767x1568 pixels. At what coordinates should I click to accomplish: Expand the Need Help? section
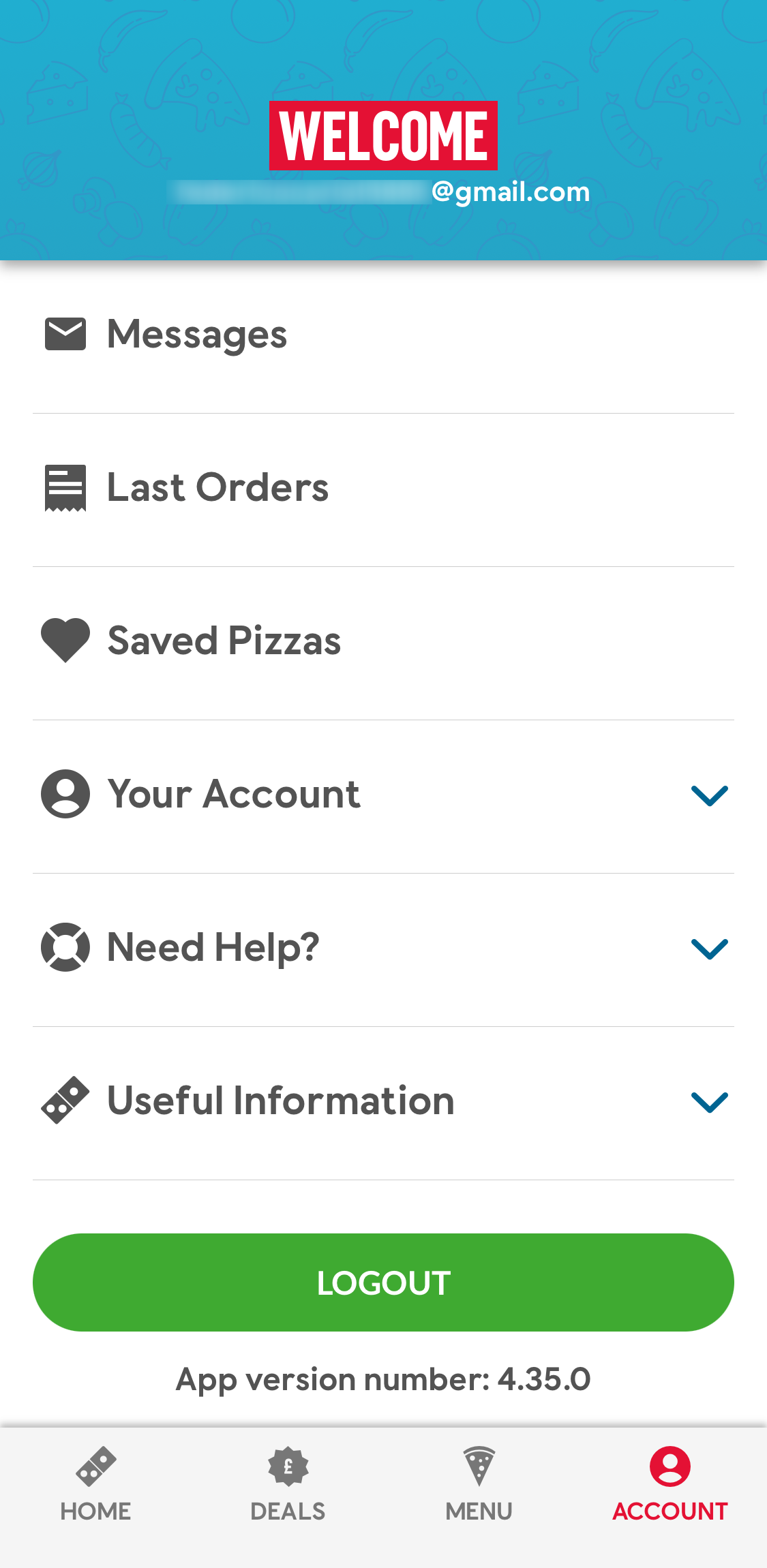click(x=708, y=947)
